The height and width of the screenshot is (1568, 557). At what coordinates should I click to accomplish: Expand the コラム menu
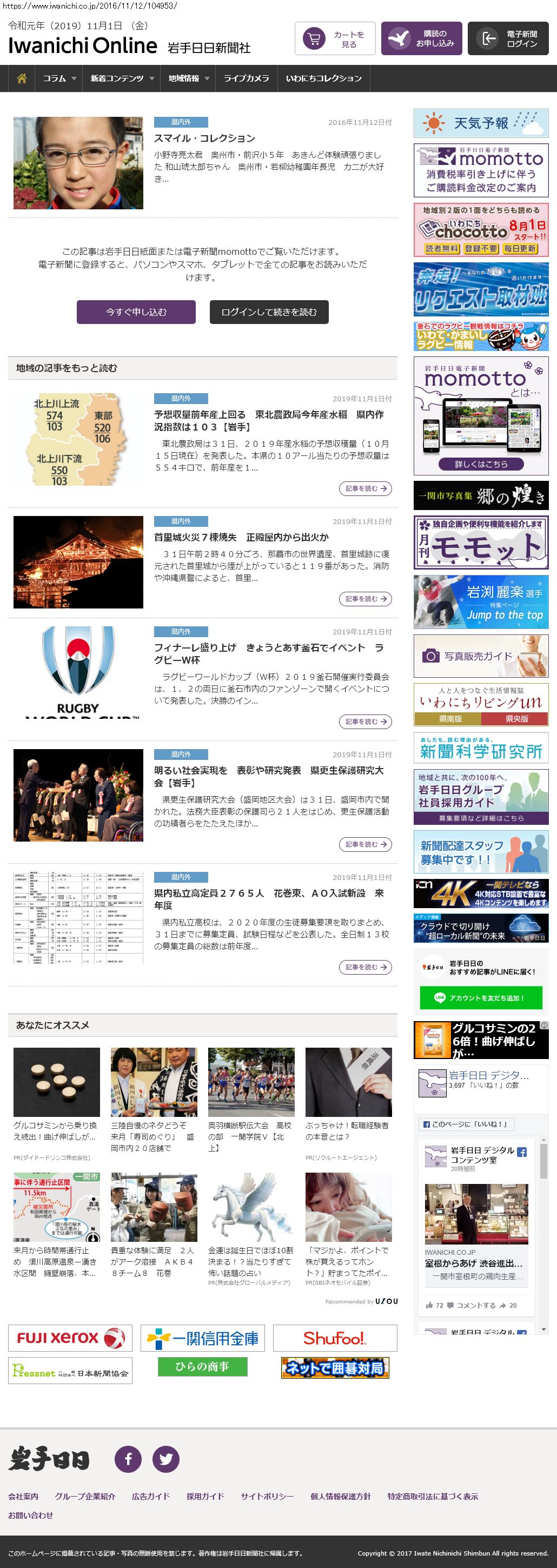click(x=59, y=78)
